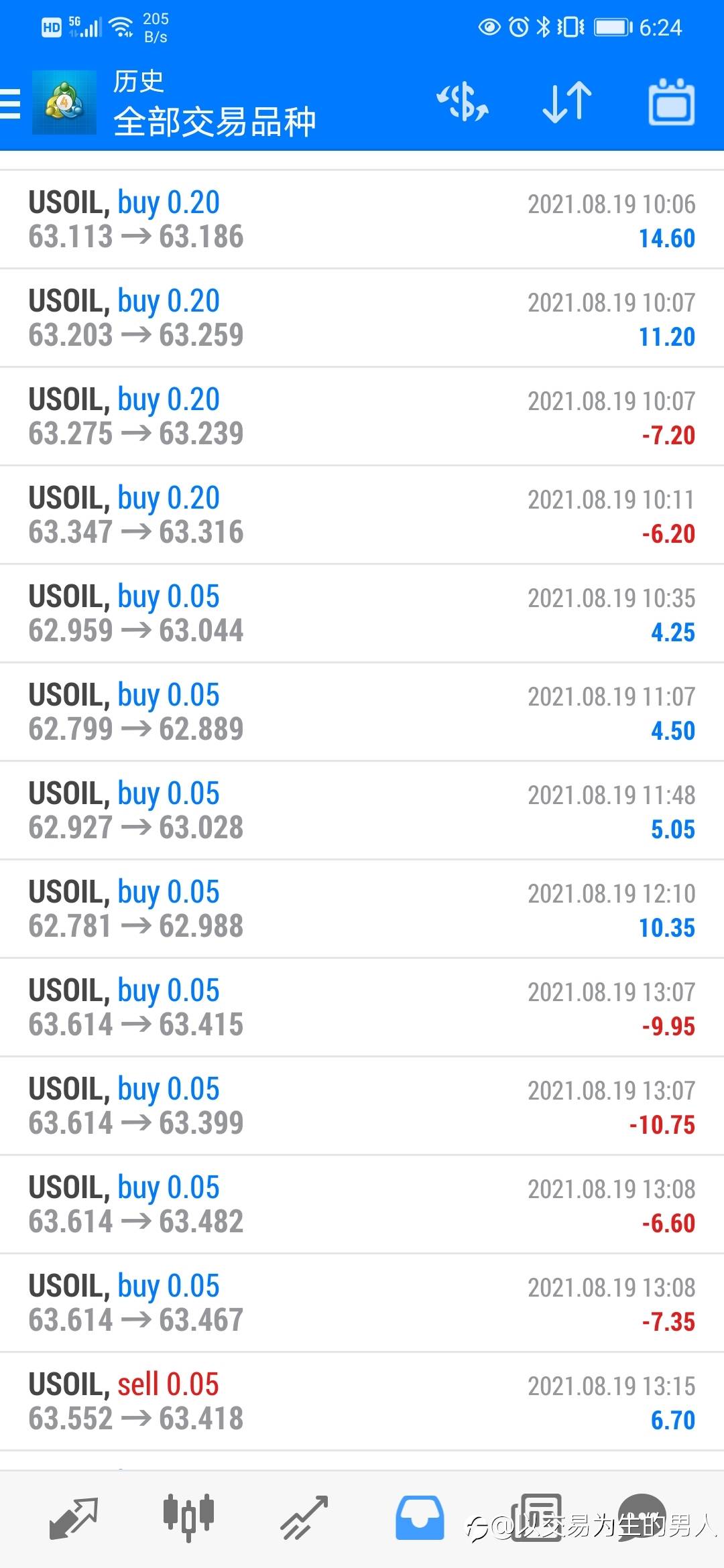This screenshot has height=1568, width=724.
Task: Open the symbol filter dollar icon
Action: pos(463,103)
